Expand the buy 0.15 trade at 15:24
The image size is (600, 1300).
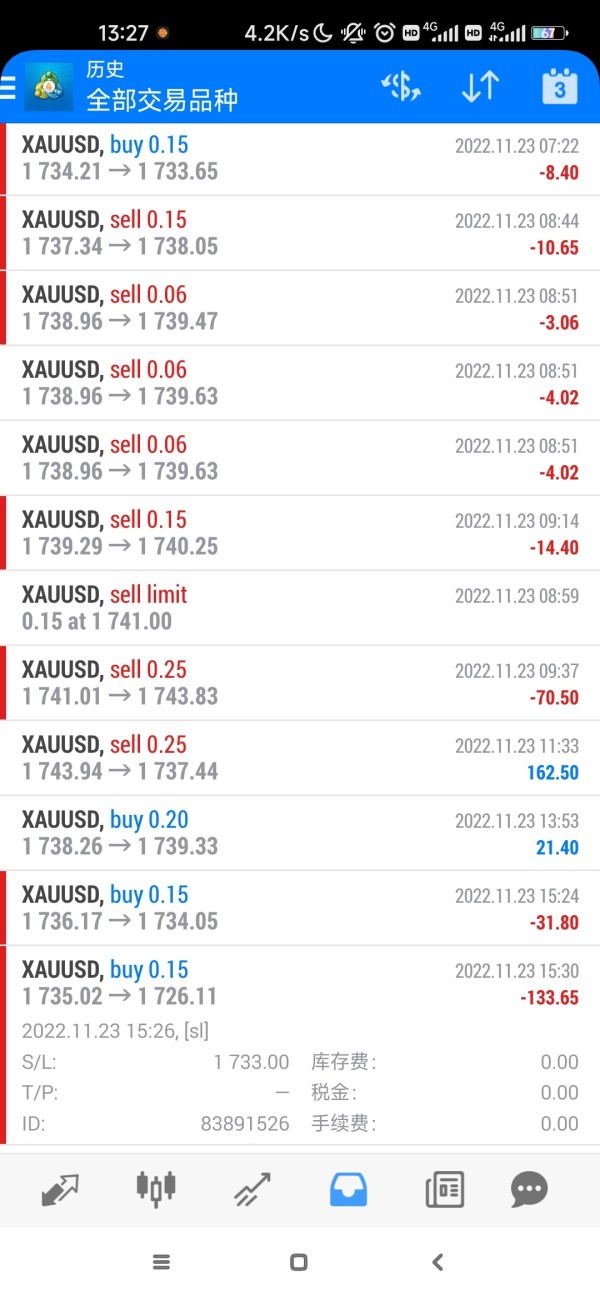tap(300, 908)
